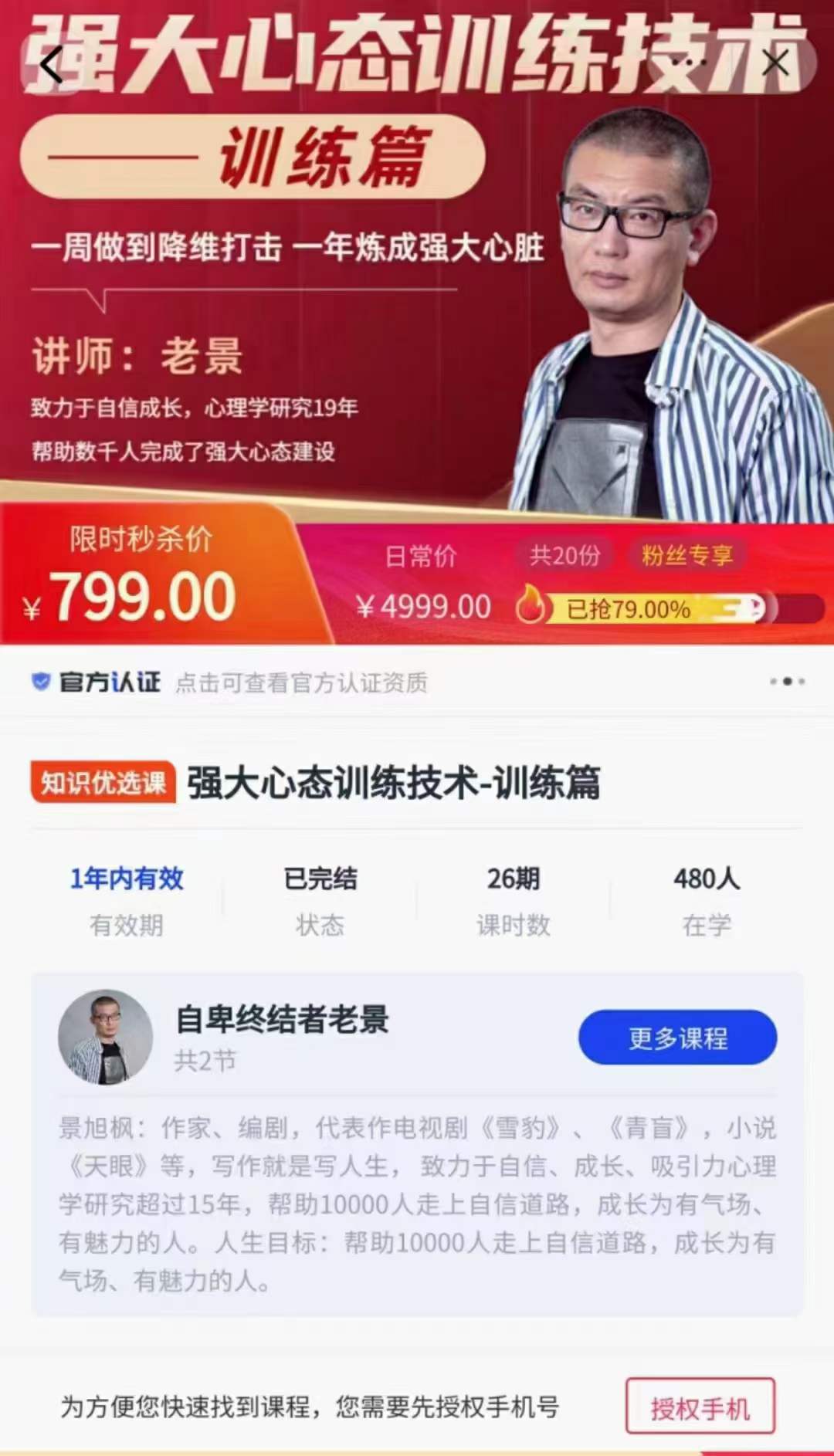Viewport: 834px width, 1456px height.
Task: Go back using the top-left arrow
Action: [52, 65]
